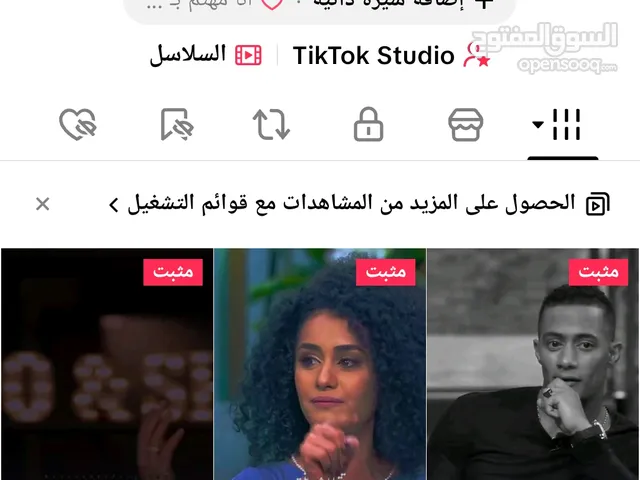Switch to the reposts tab
640x480 pixels.
(271, 125)
